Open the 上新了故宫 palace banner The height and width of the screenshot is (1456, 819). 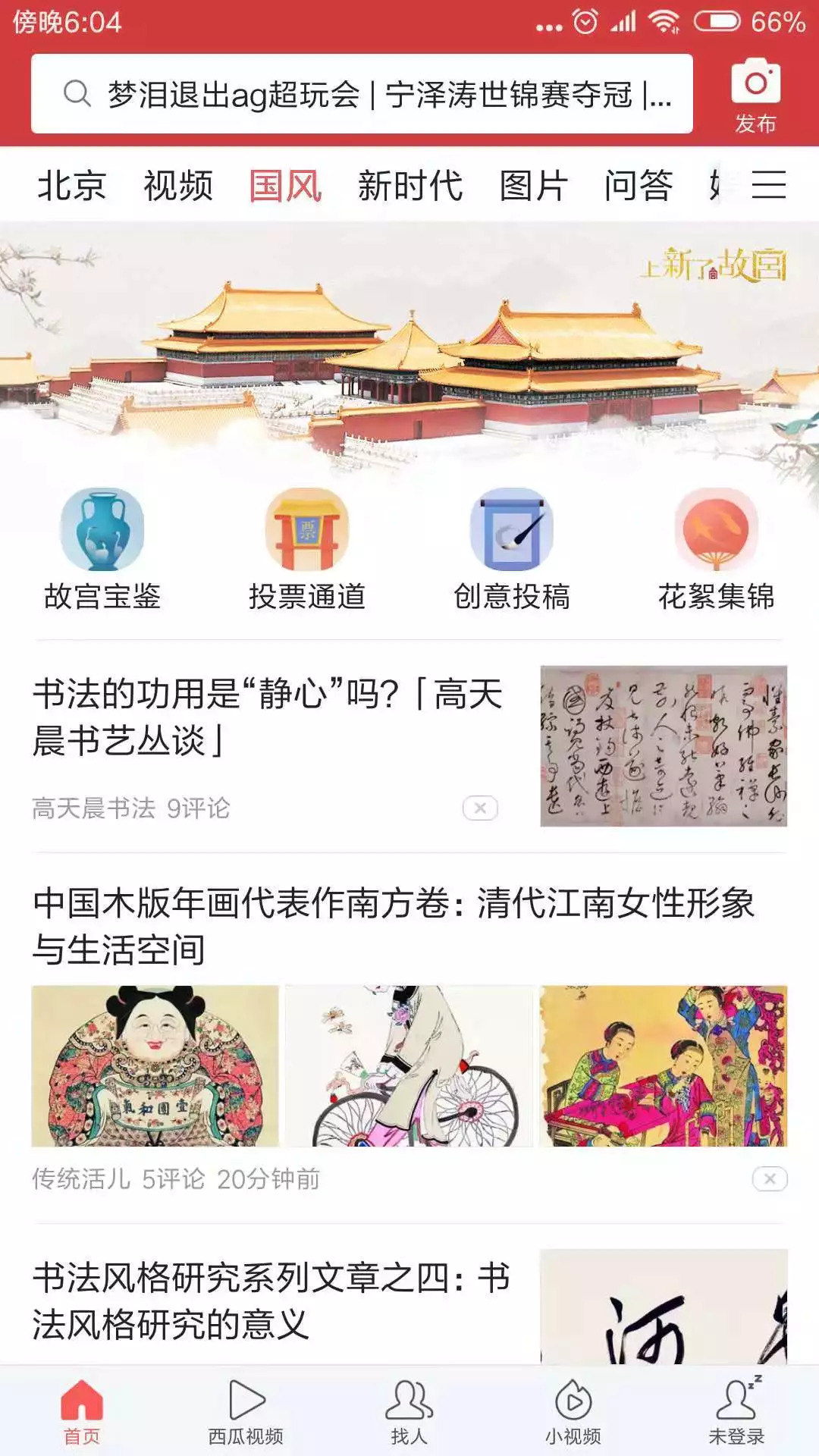(409, 349)
